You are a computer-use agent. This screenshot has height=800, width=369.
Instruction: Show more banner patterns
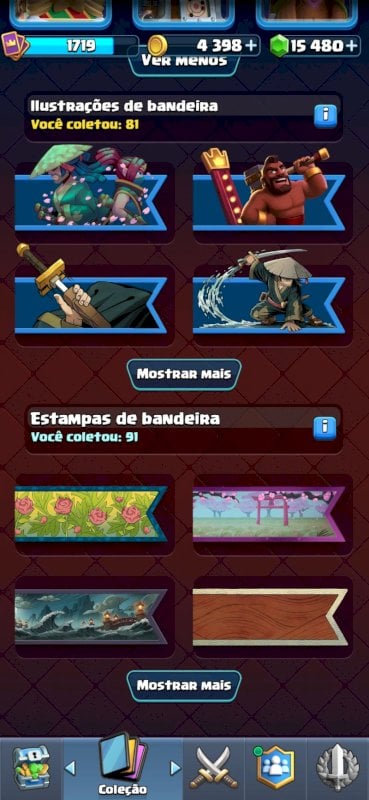(184, 685)
